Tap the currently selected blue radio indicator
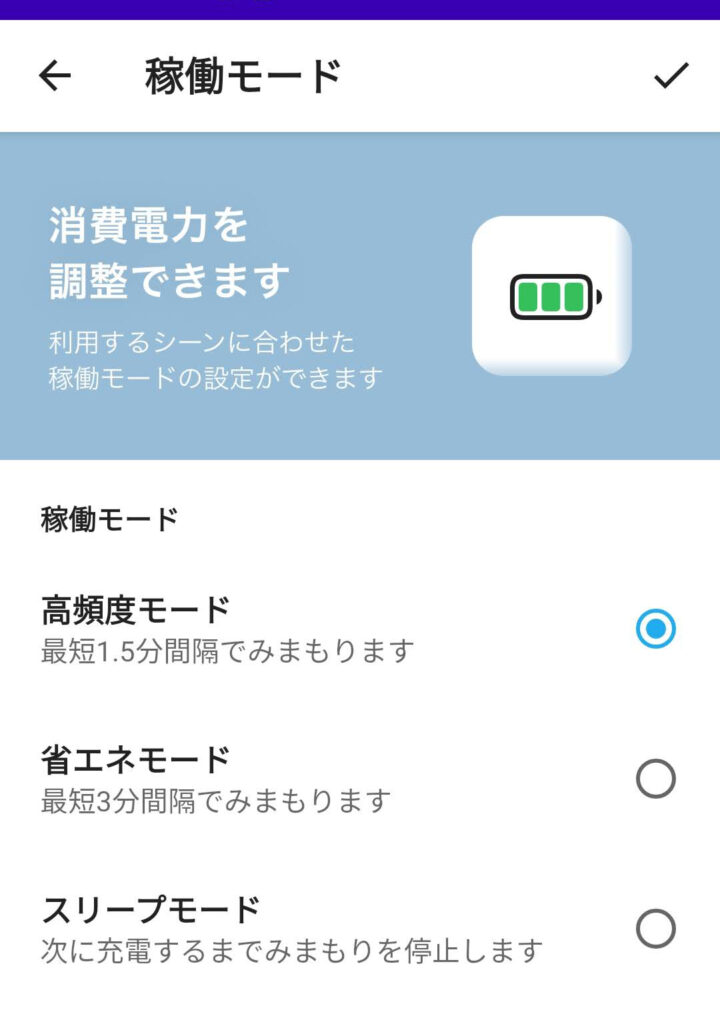This screenshot has height=1024, width=720. [x=657, y=627]
